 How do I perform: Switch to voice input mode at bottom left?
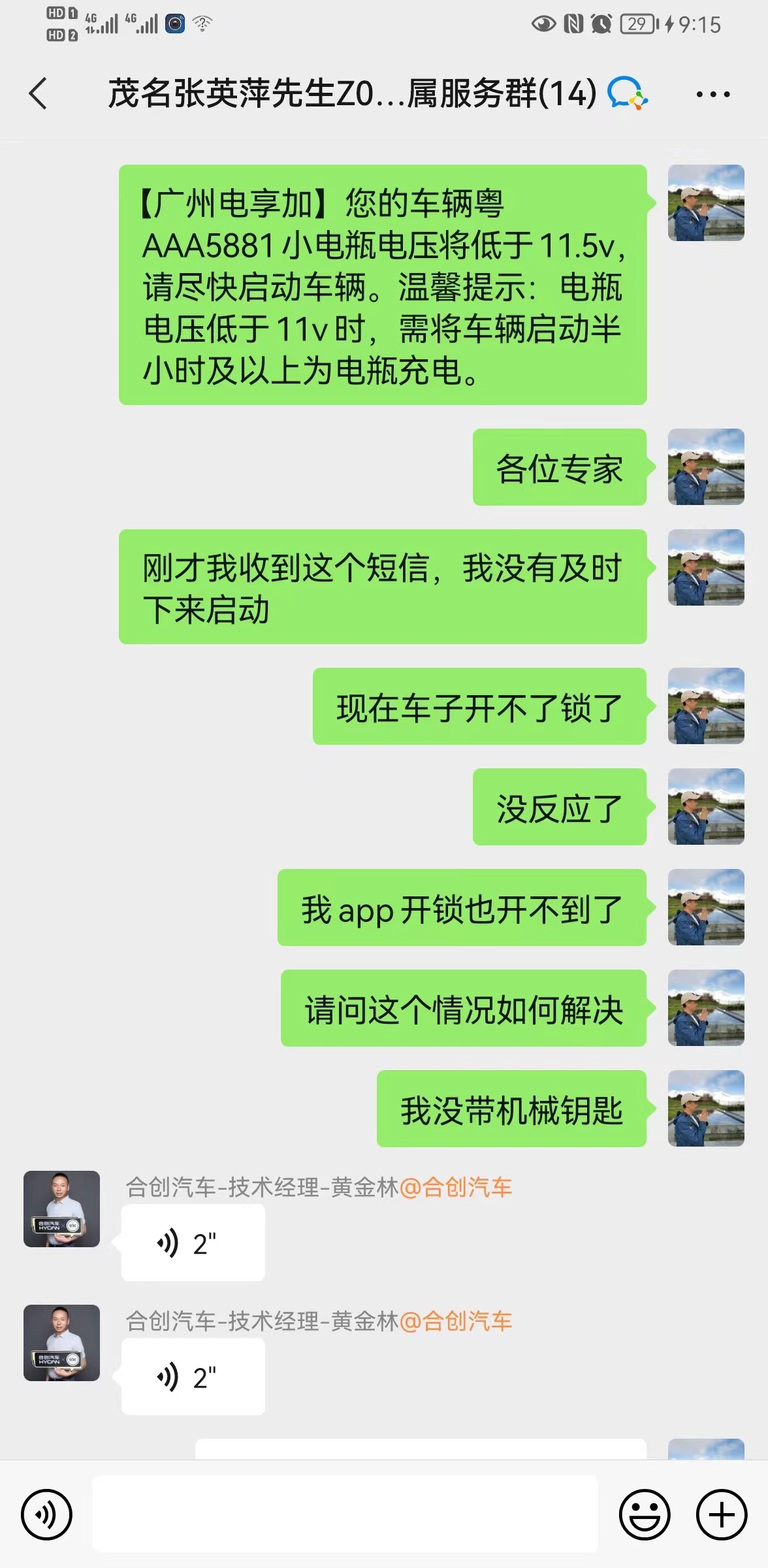(x=46, y=1514)
